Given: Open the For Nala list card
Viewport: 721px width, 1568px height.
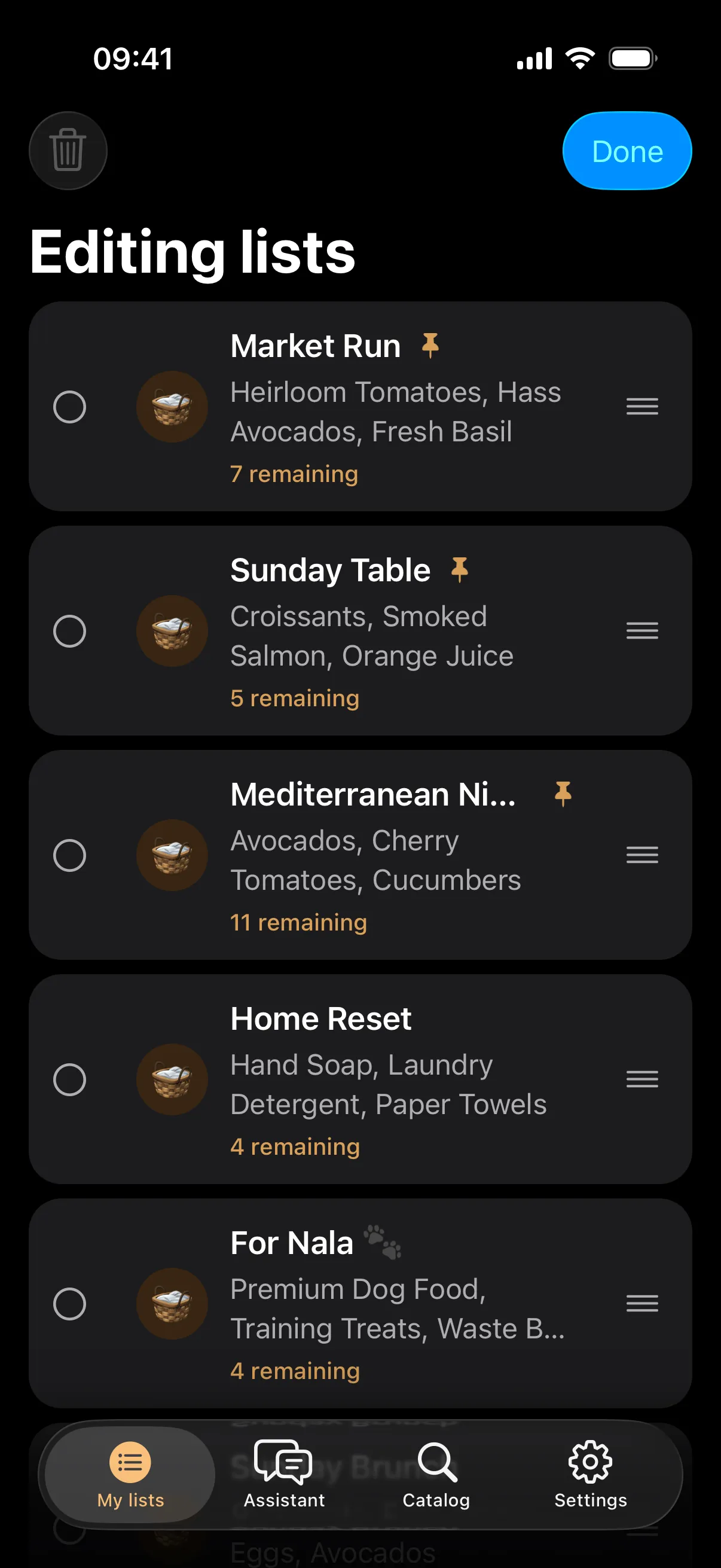Looking at the screenshot, I should click(x=360, y=1303).
